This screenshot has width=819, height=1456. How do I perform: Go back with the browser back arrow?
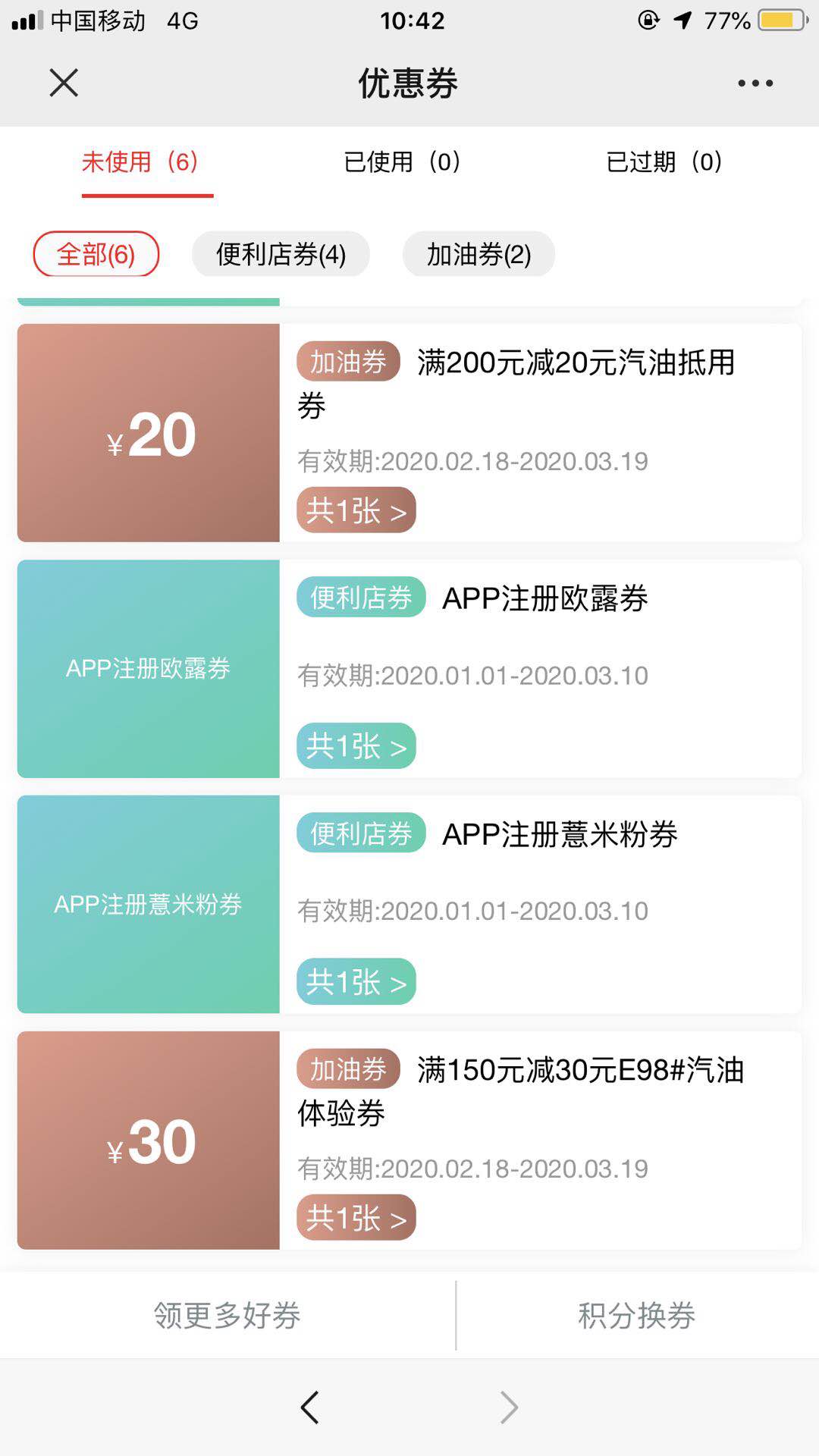click(309, 1407)
